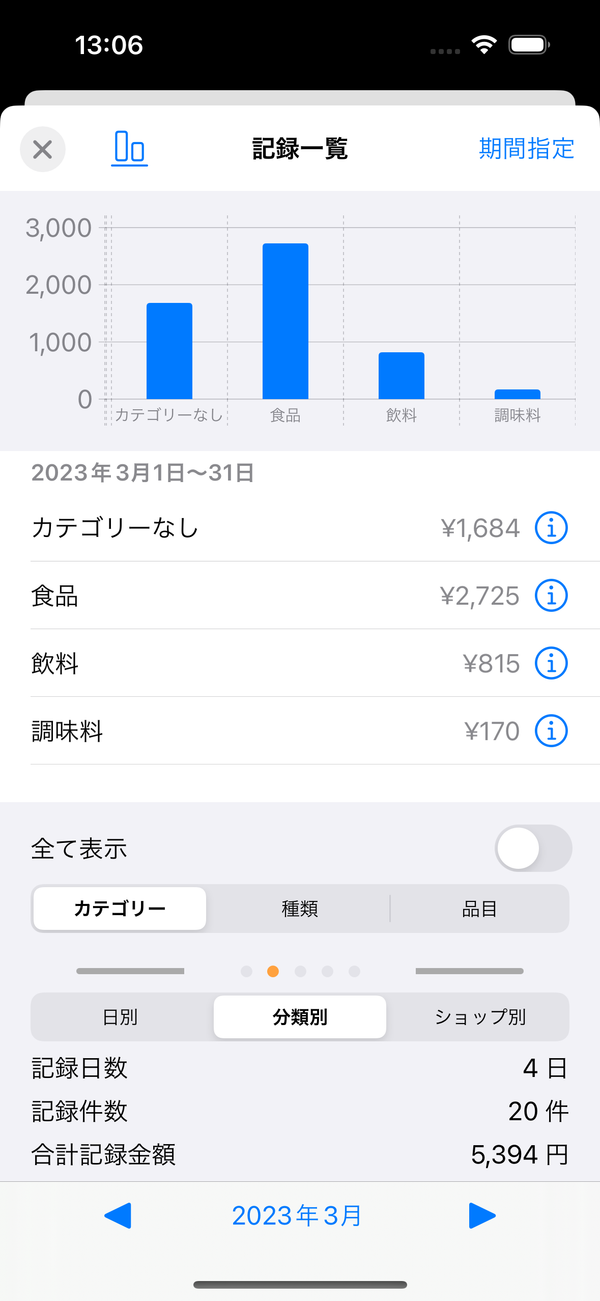This screenshot has height=1301, width=600.
Task: Open info for 食品
Action: point(551,596)
